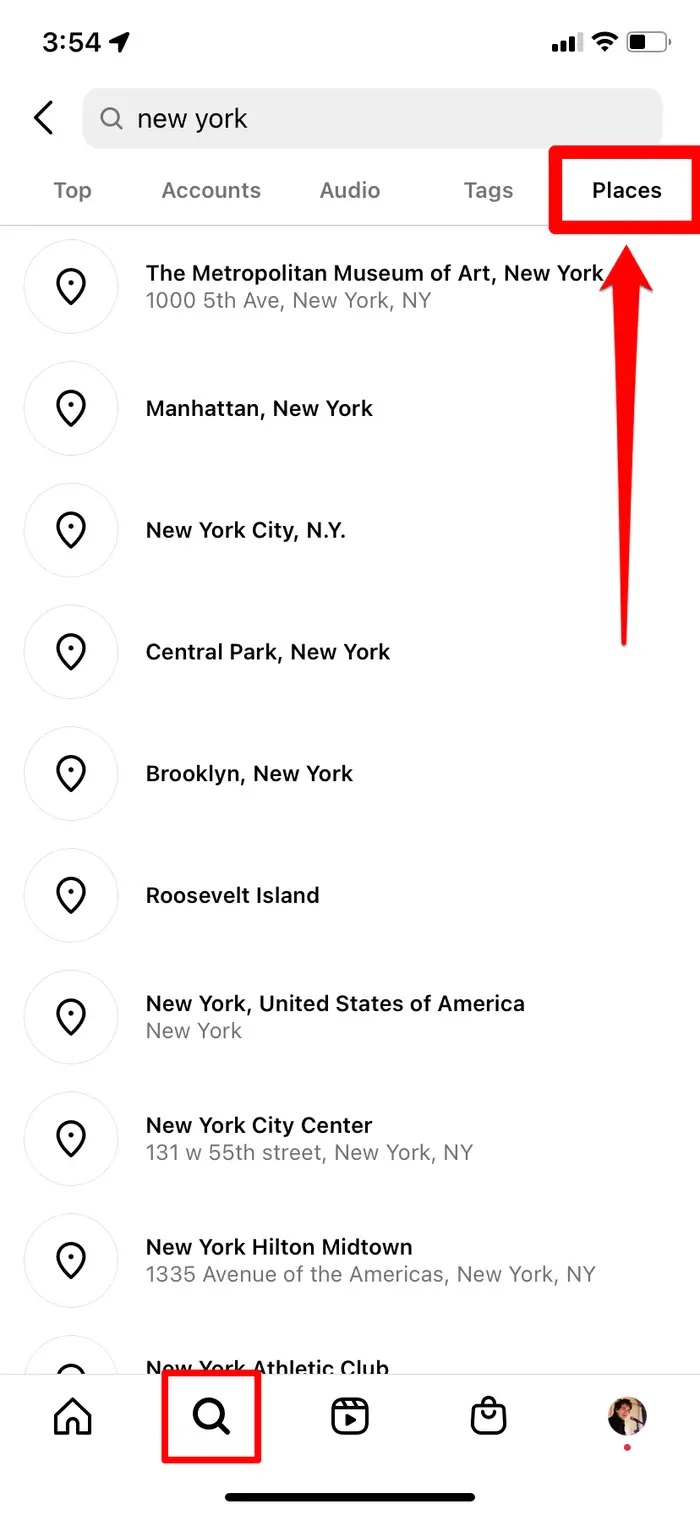Tap the 'new york' search field
This screenshot has height=1515, width=700.
(x=372, y=119)
